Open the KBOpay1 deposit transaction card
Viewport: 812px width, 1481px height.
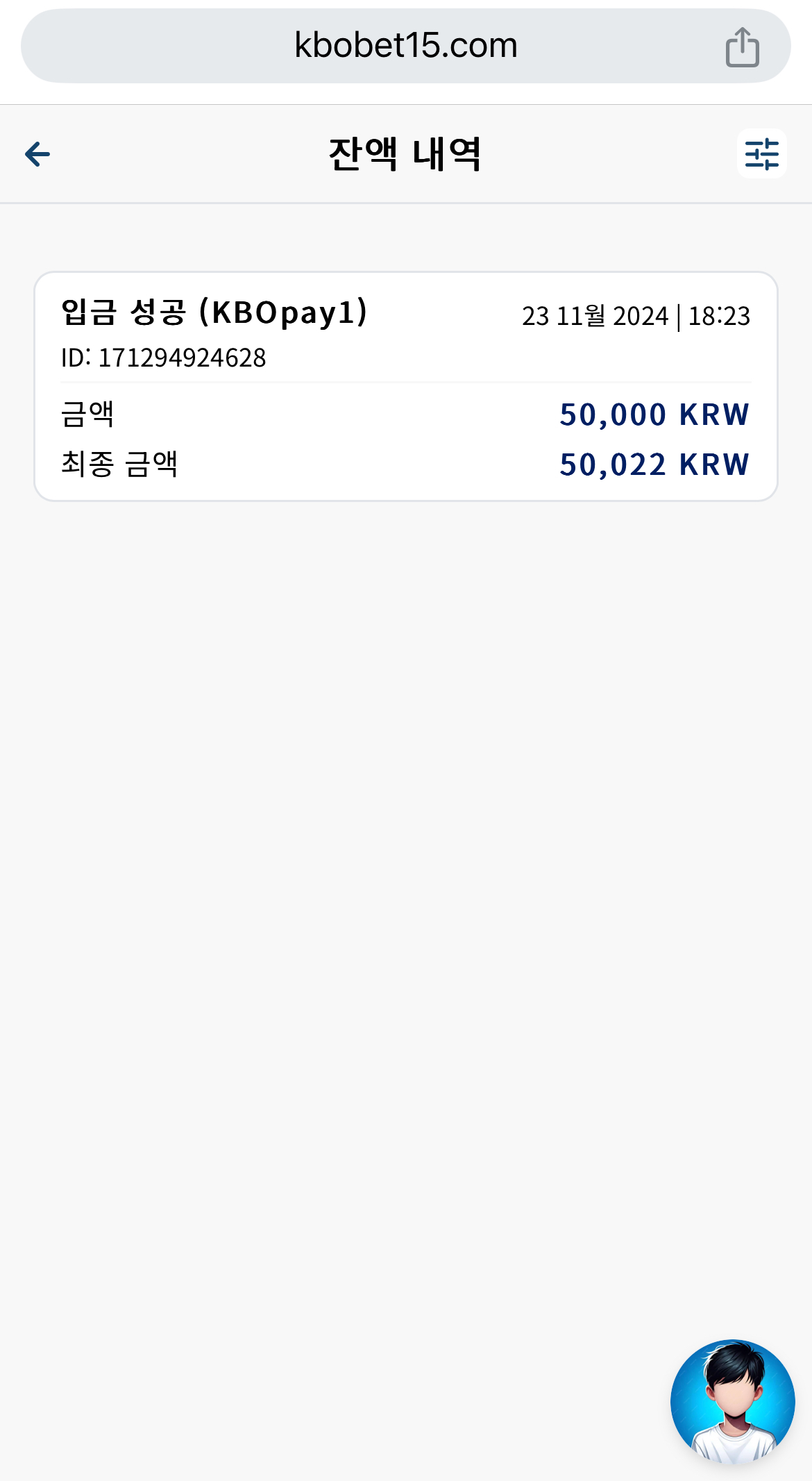[x=406, y=386]
